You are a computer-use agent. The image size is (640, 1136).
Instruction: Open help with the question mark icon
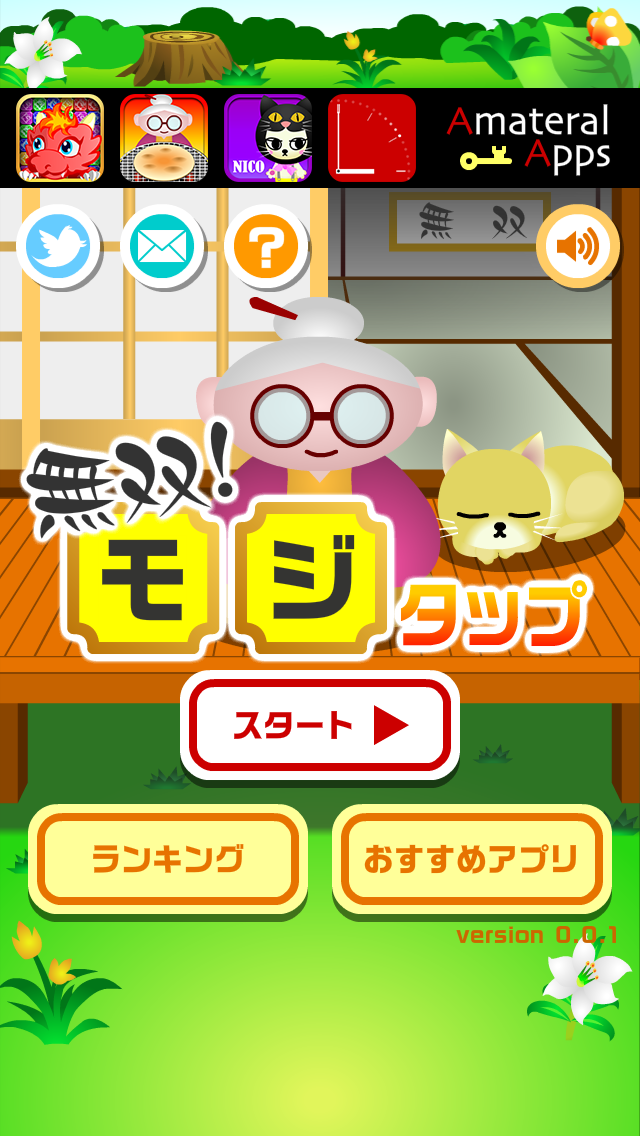266,246
